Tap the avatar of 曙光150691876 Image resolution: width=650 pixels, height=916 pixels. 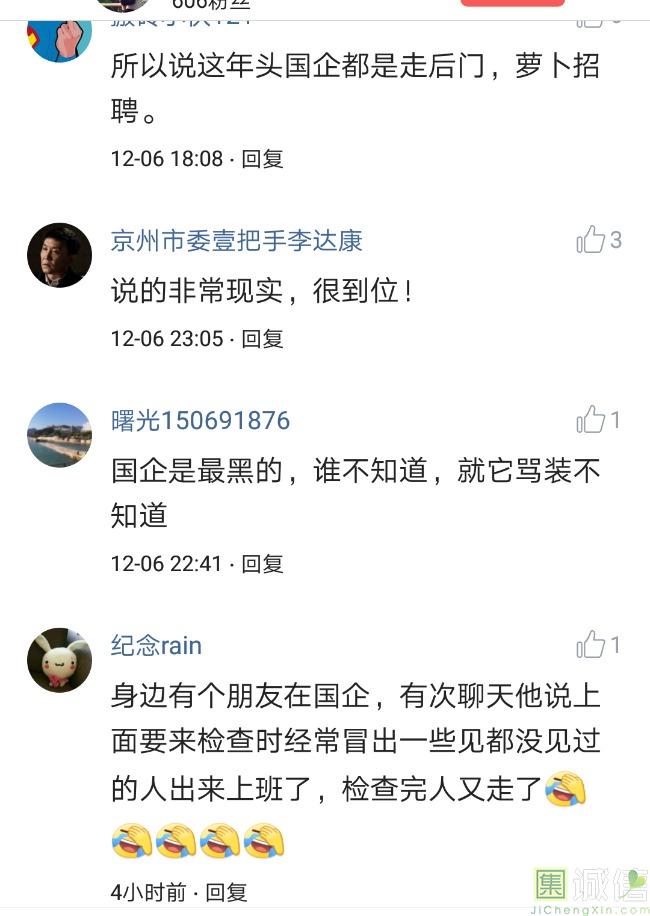click(59, 435)
